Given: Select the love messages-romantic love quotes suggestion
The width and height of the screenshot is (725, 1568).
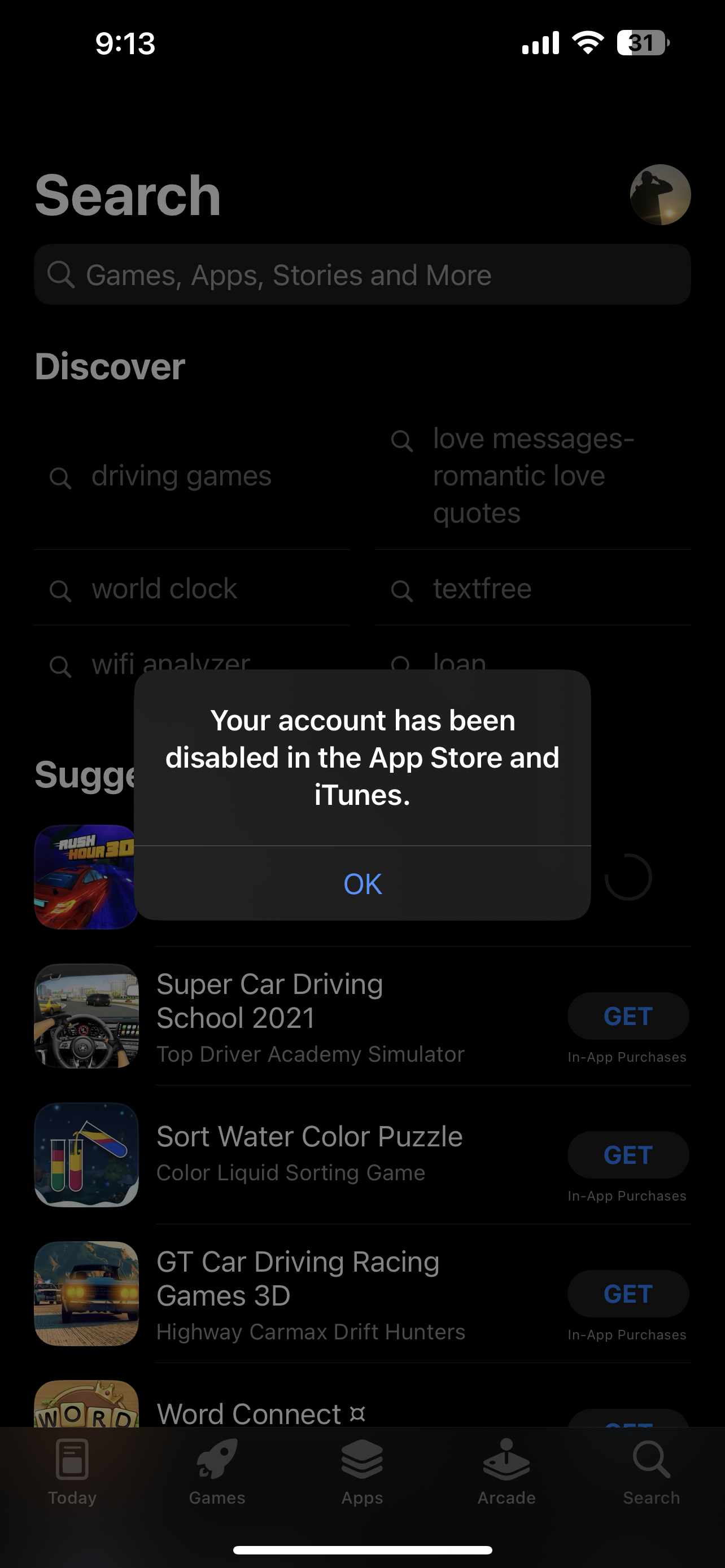Looking at the screenshot, I should pyautogui.click(x=532, y=476).
